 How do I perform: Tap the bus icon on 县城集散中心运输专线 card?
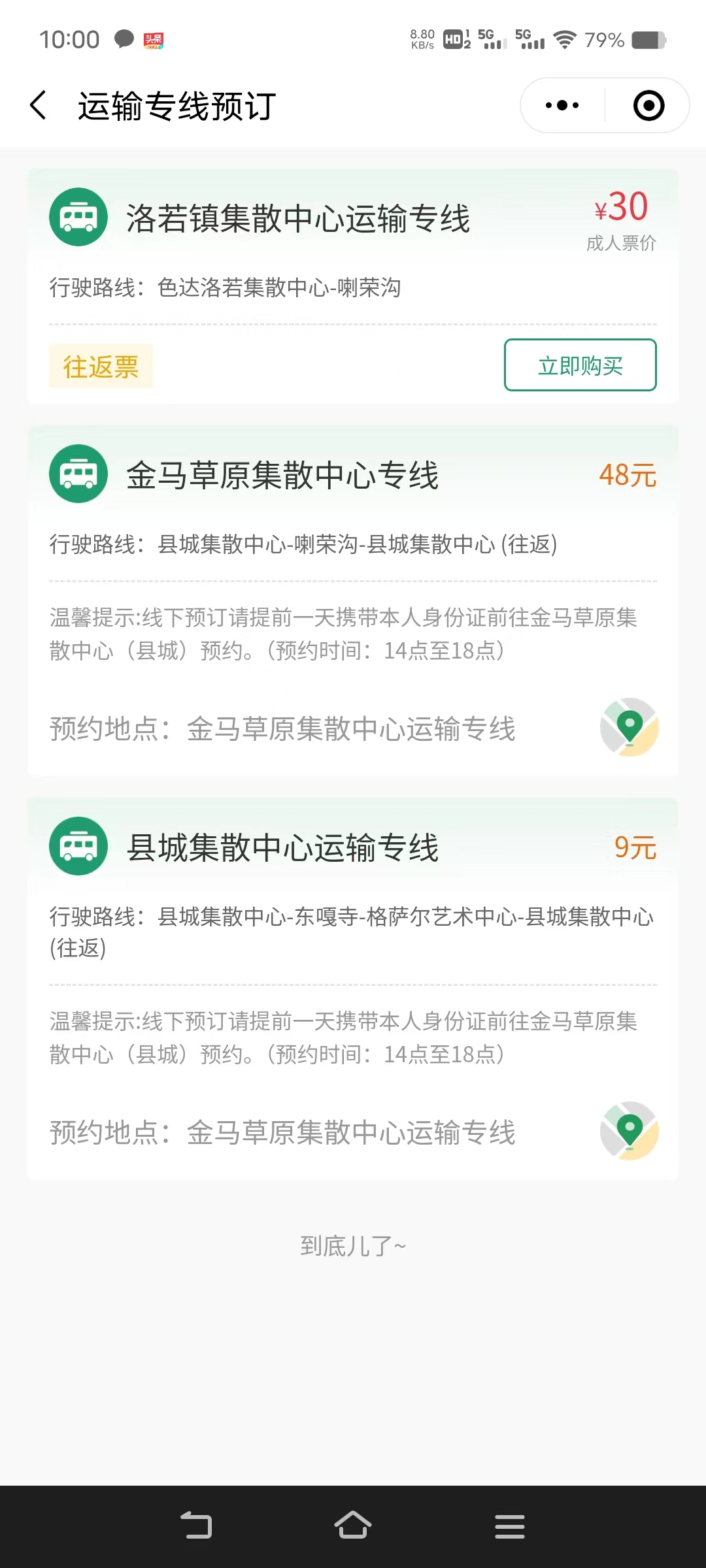pyautogui.click(x=78, y=848)
